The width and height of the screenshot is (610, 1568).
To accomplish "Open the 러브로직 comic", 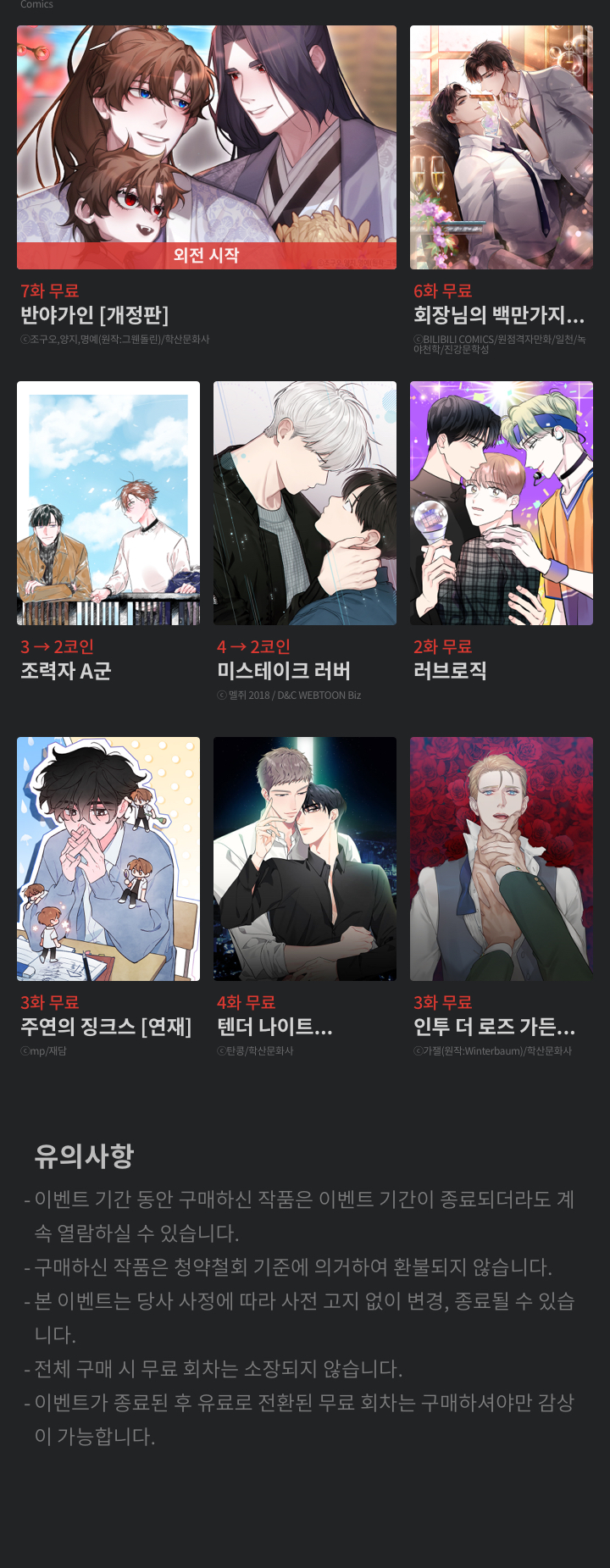I will coord(502,503).
